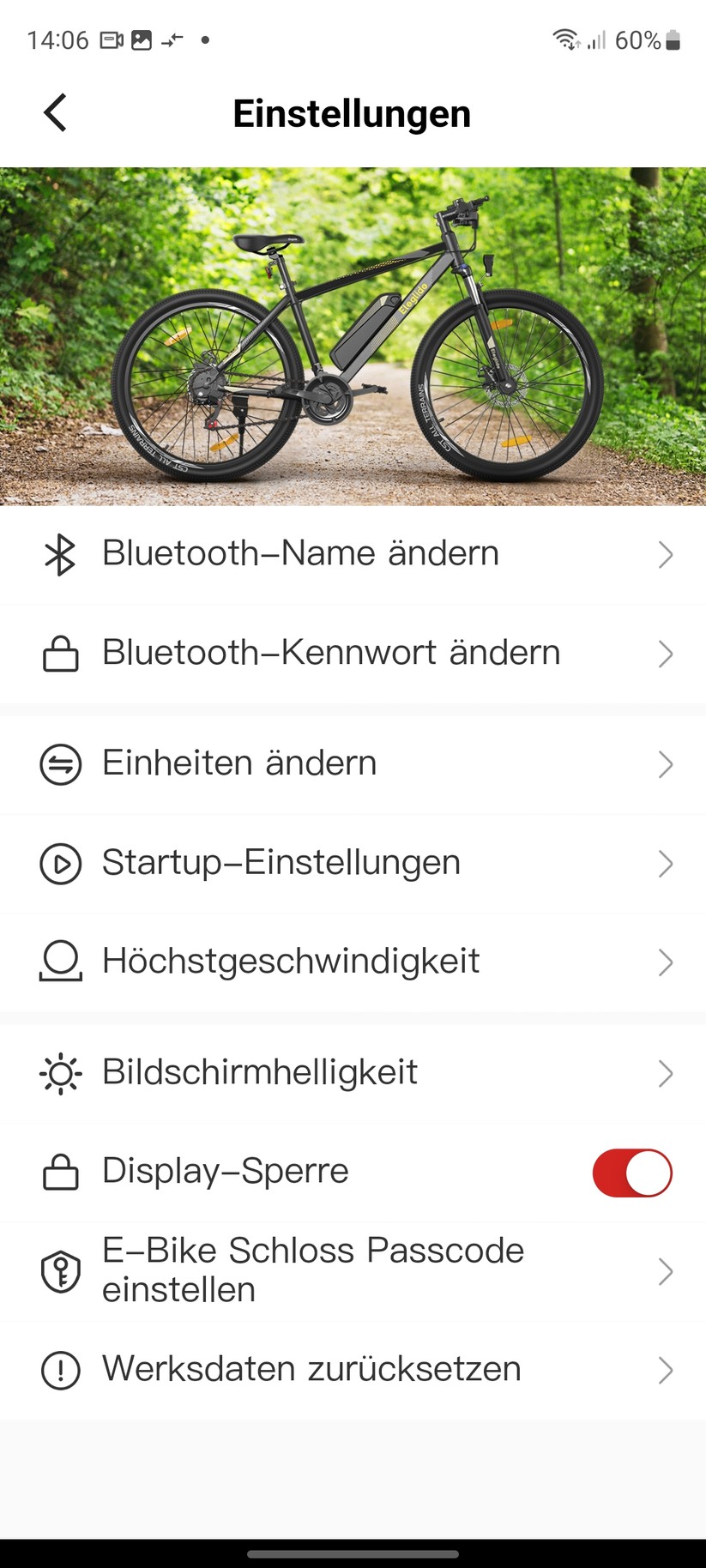
Task: Expand the chevron next to Einheiten ändern
Action: click(667, 763)
